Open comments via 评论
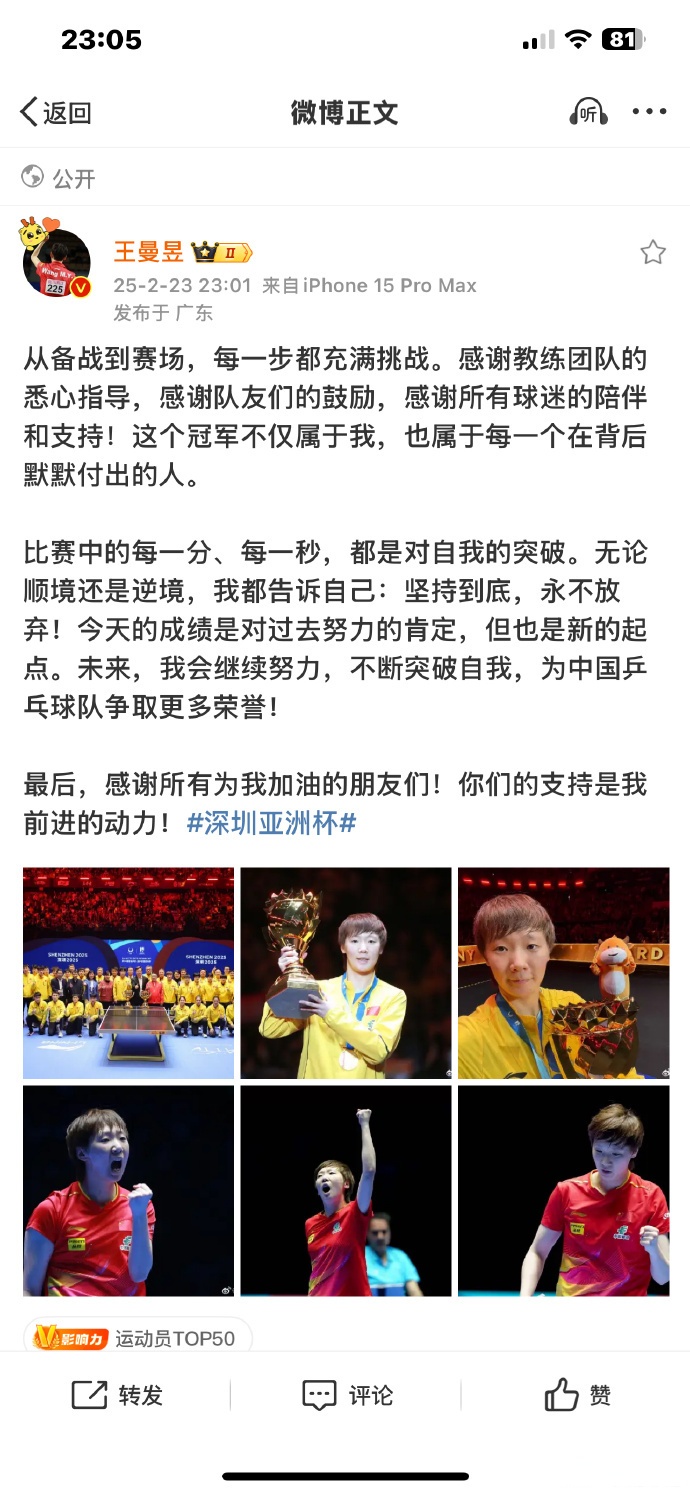This screenshot has height=1493, width=690. tap(347, 1395)
